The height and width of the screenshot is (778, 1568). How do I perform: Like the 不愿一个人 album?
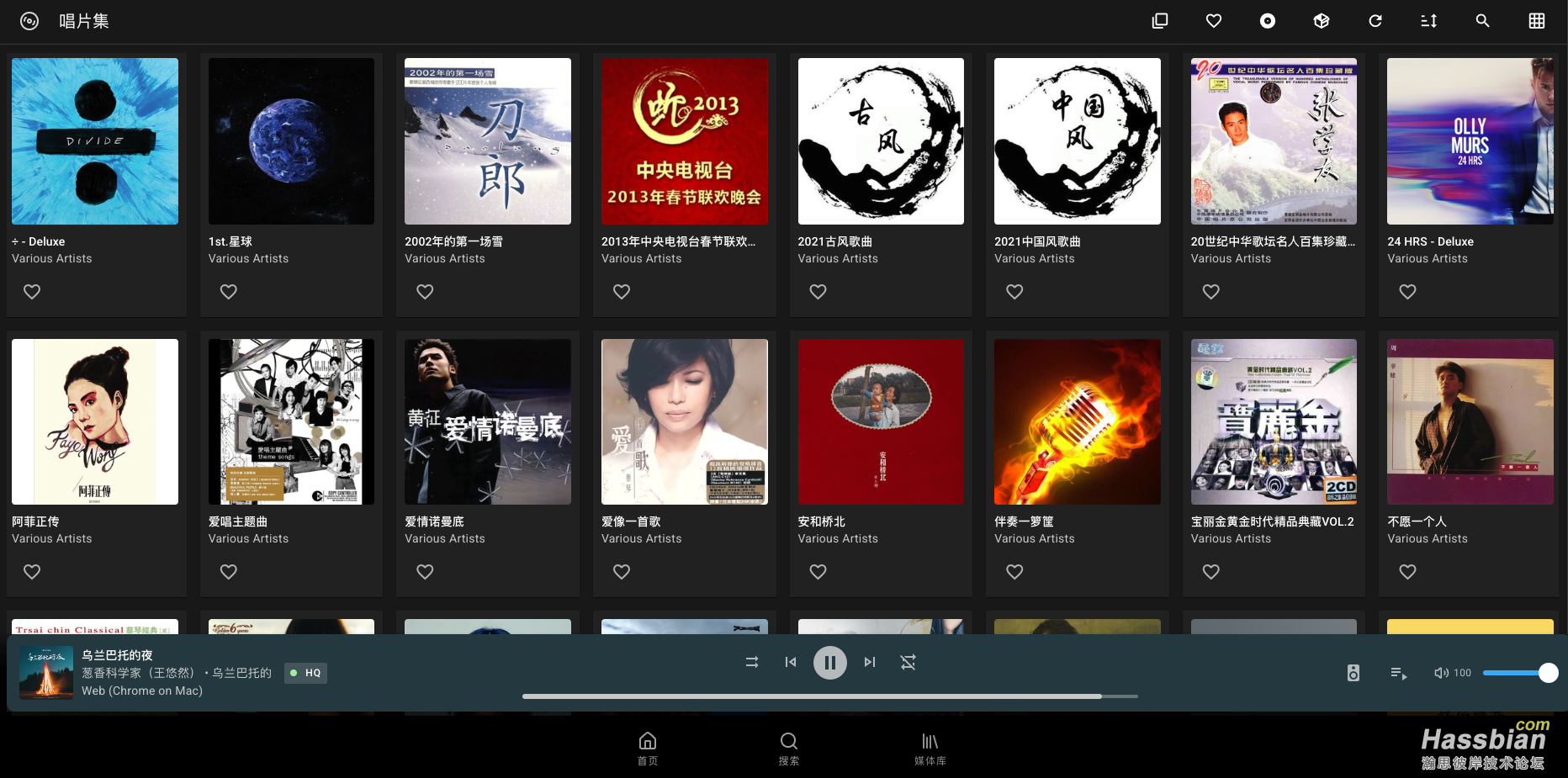click(x=1407, y=572)
